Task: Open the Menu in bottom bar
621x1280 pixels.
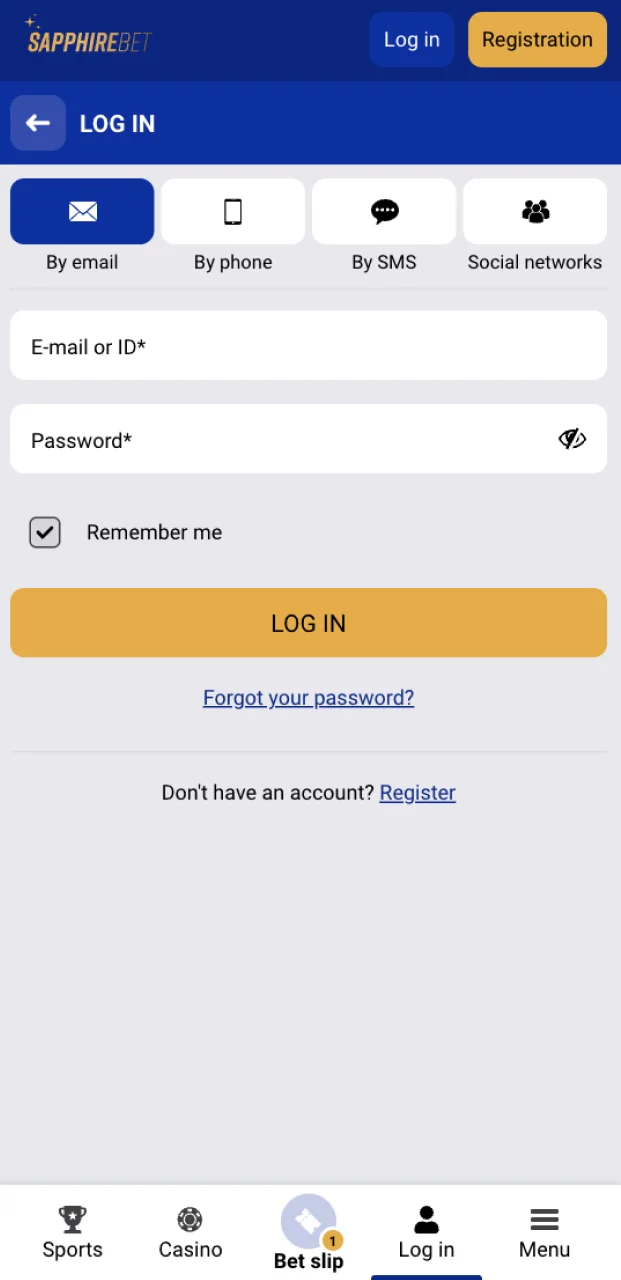Action: 544,1232
